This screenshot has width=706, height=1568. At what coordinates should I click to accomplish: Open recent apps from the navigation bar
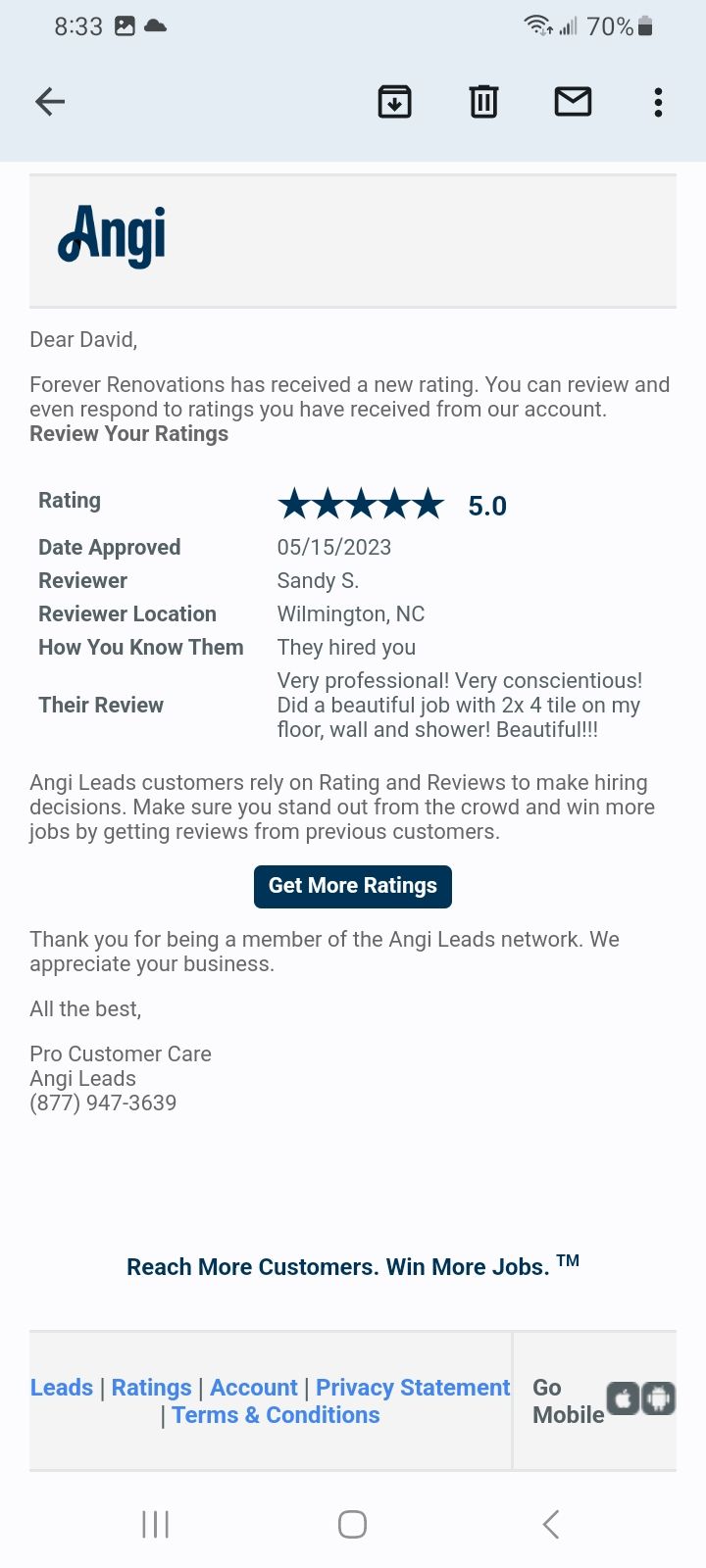pyautogui.click(x=155, y=1524)
